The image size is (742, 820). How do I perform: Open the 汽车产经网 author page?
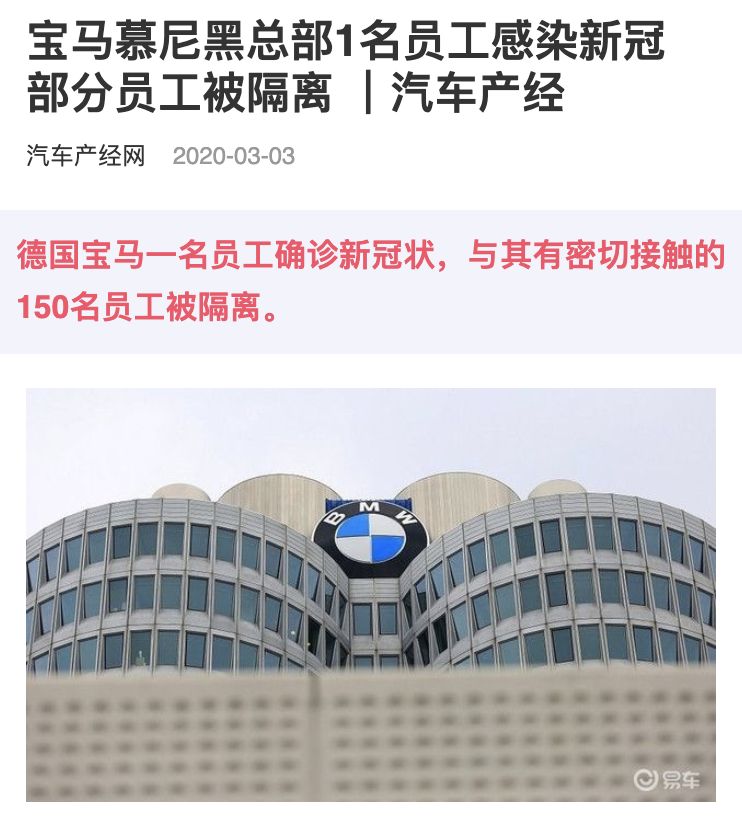[x=86, y=157]
